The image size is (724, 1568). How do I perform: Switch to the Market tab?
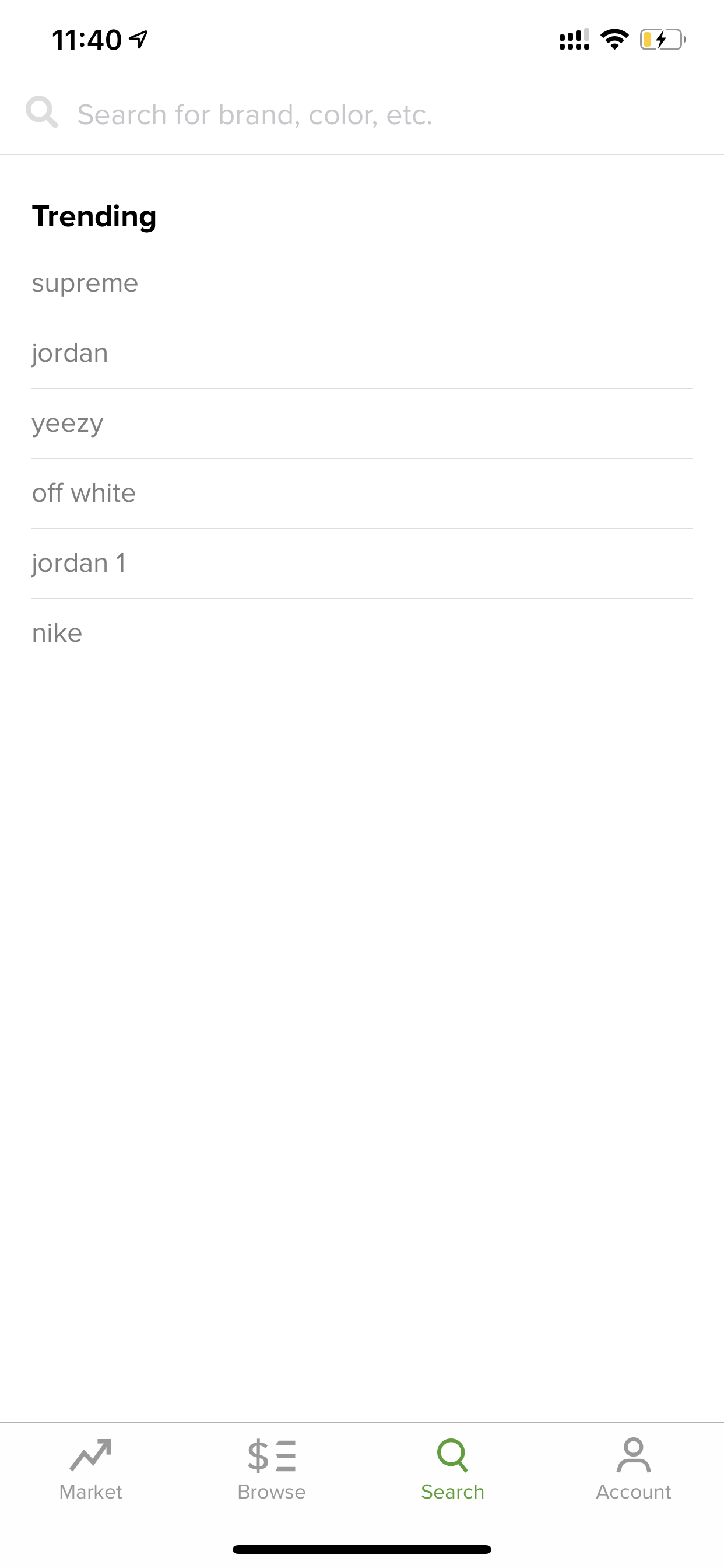pos(91,1469)
